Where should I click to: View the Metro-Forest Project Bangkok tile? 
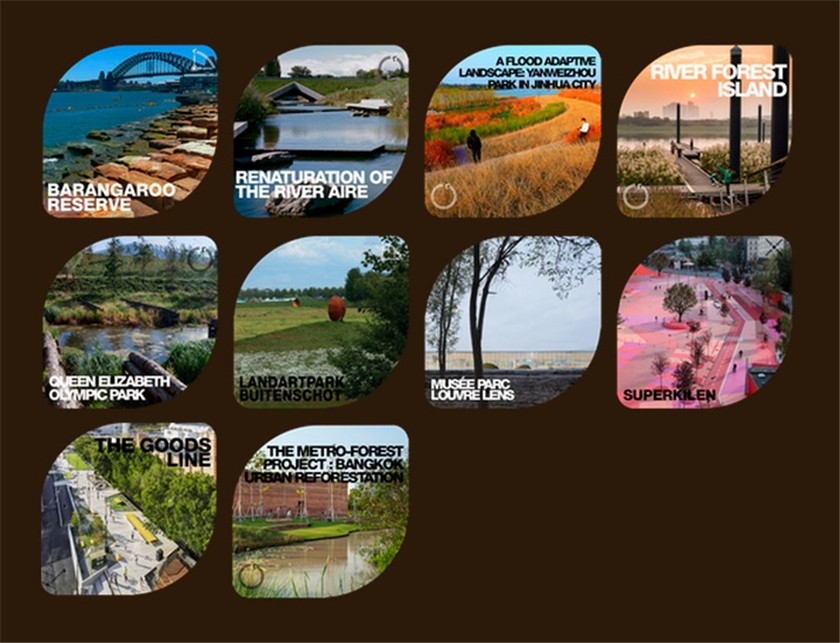coord(320,510)
